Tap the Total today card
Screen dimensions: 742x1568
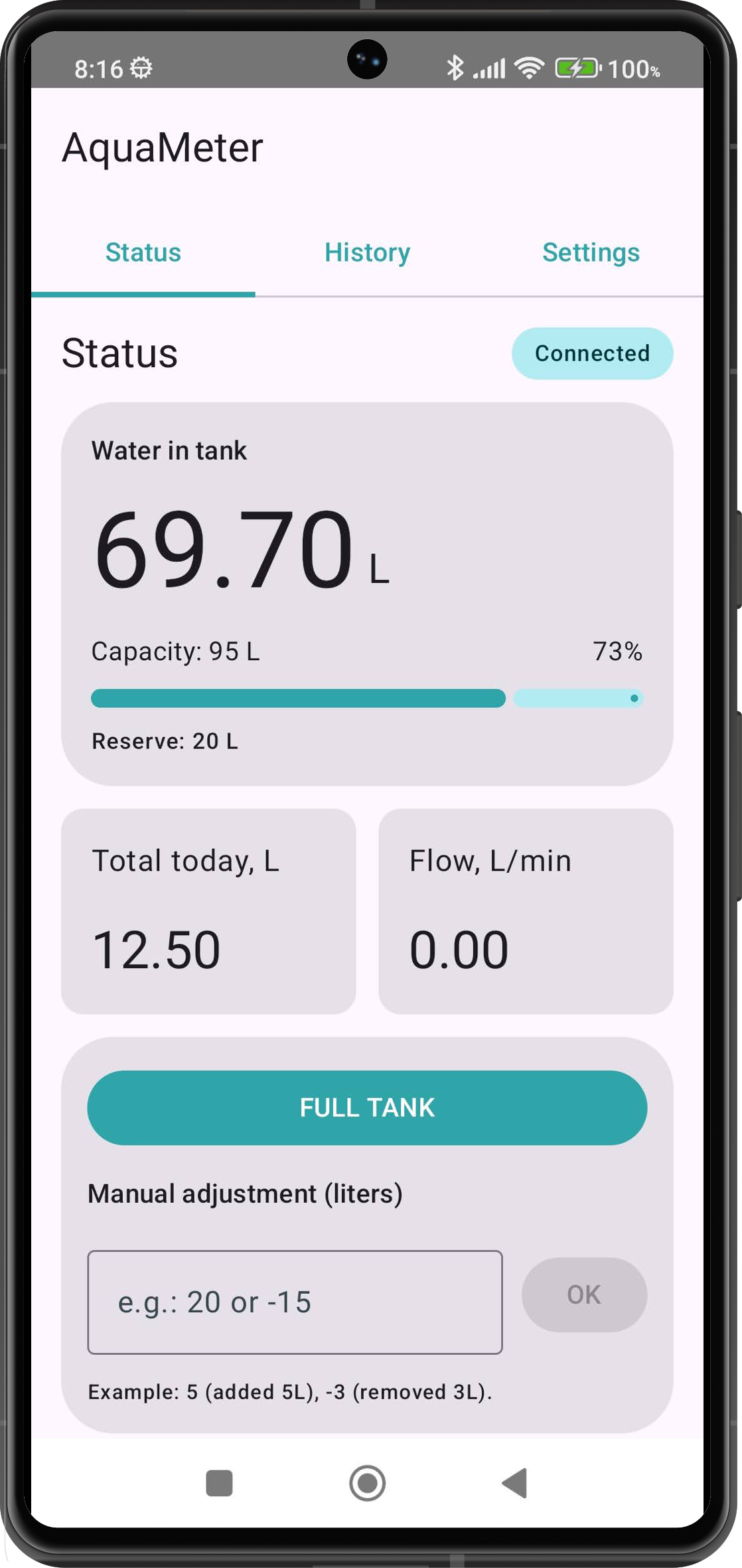(x=209, y=910)
